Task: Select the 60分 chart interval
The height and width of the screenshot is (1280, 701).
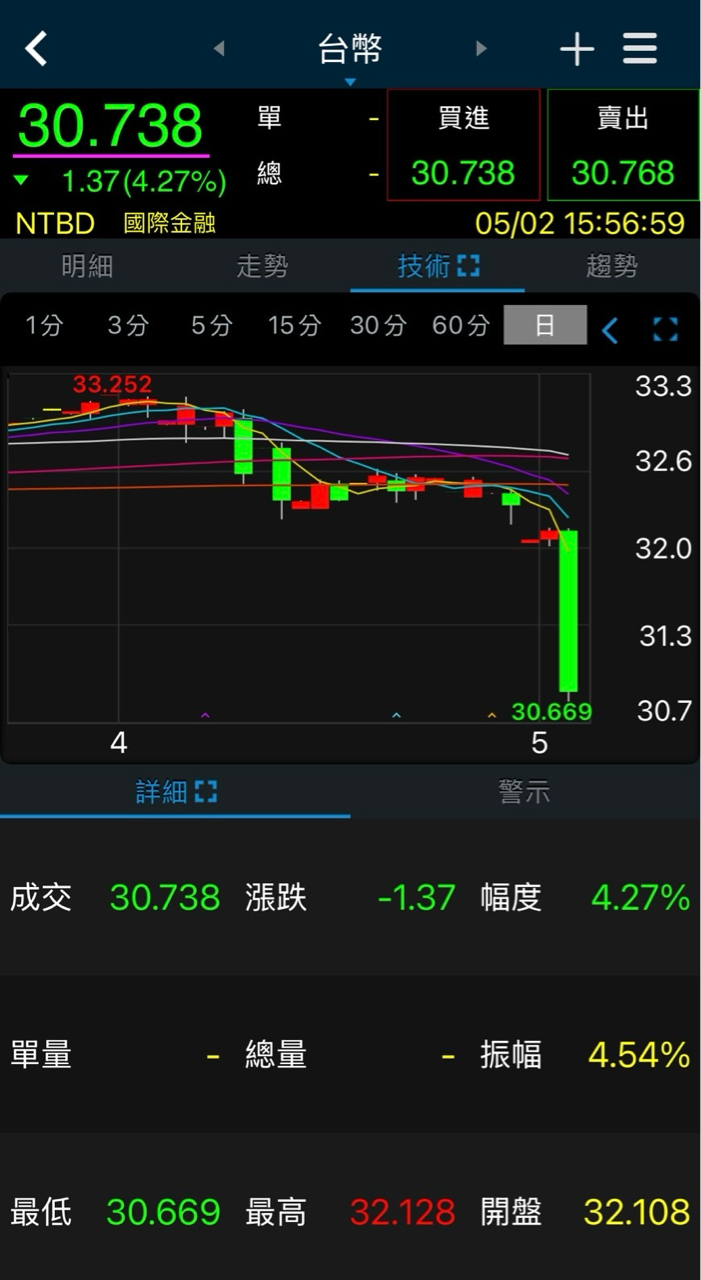Action: 461,325
